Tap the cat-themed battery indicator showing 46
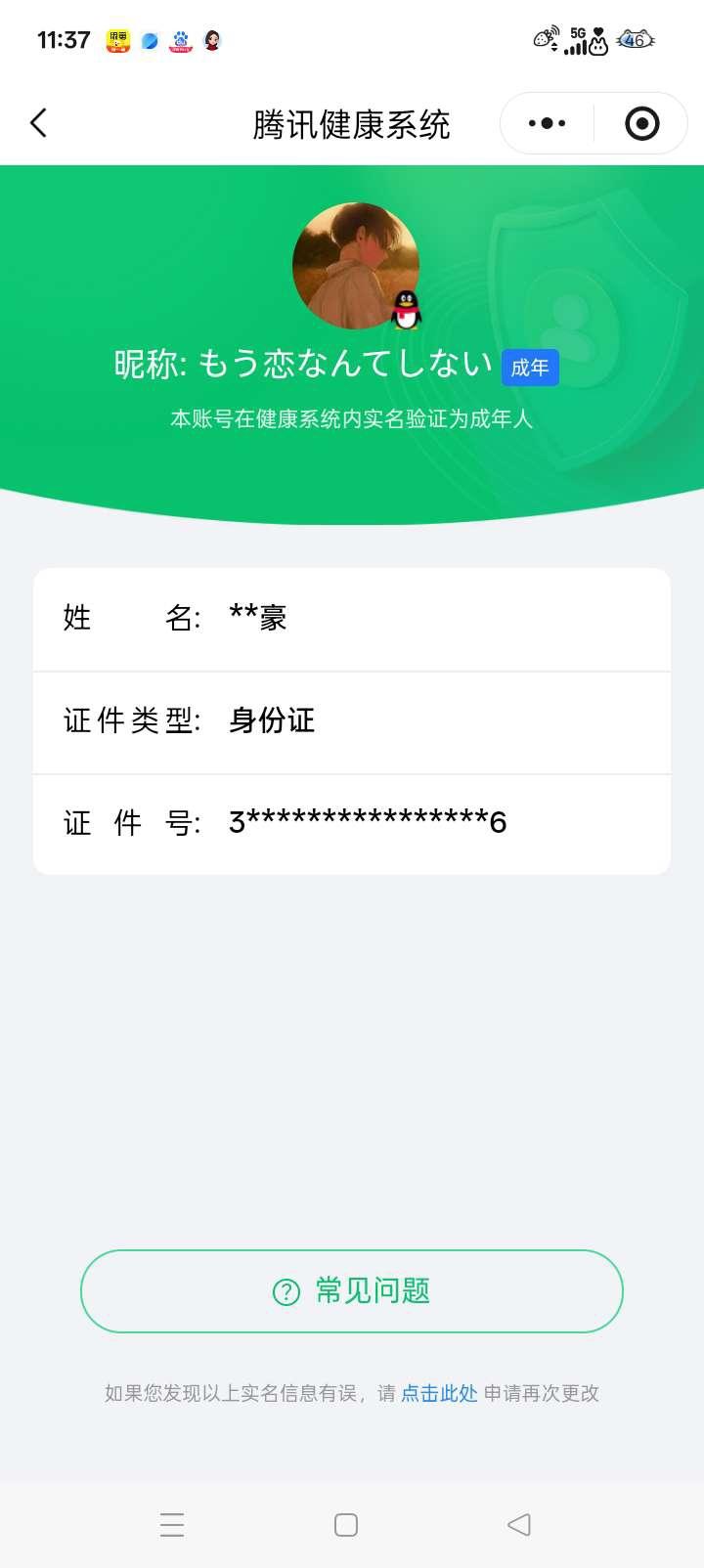The height and width of the screenshot is (1568, 704). (x=637, y=40)
